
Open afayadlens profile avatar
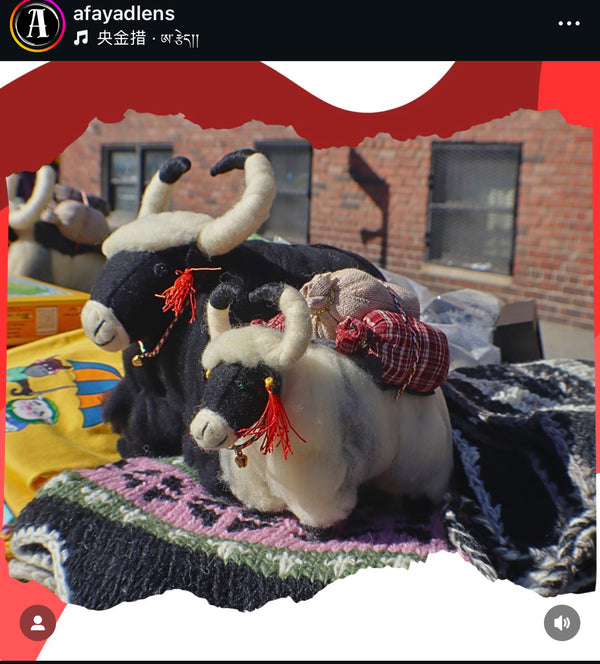tap(37, 25)
